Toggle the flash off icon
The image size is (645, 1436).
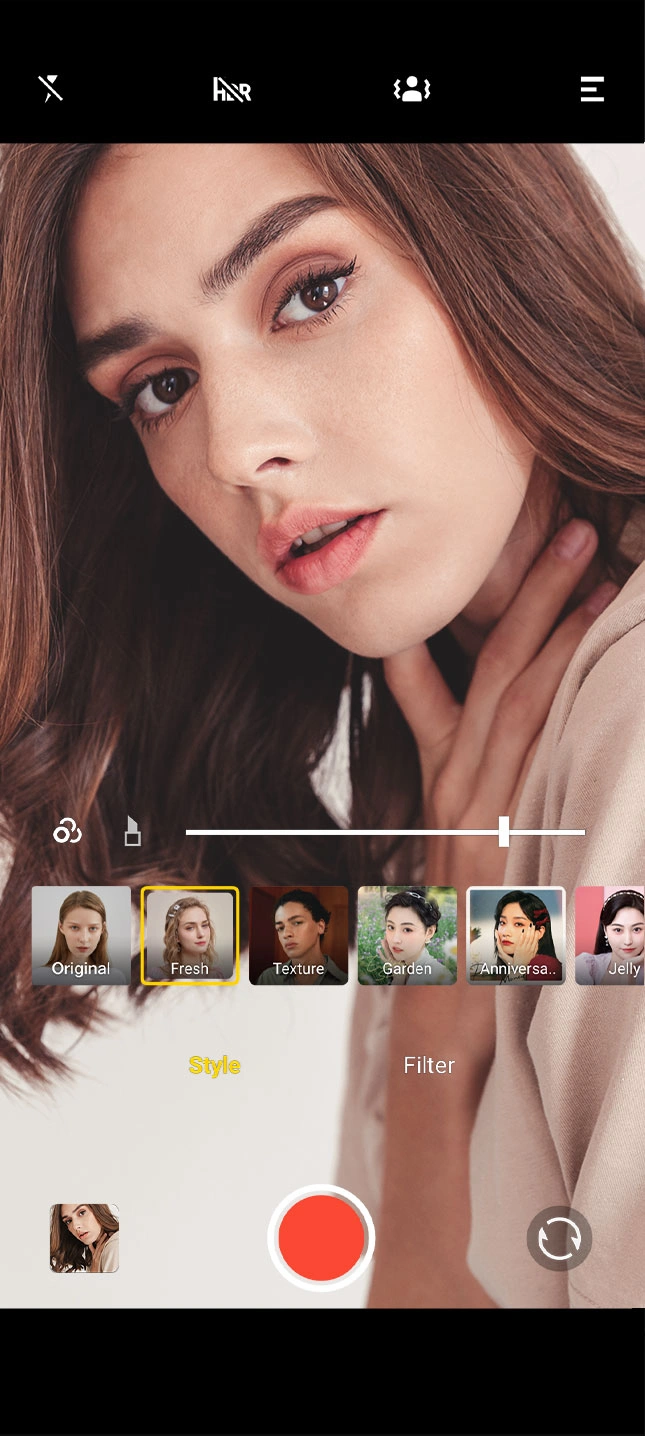[50, 89]
